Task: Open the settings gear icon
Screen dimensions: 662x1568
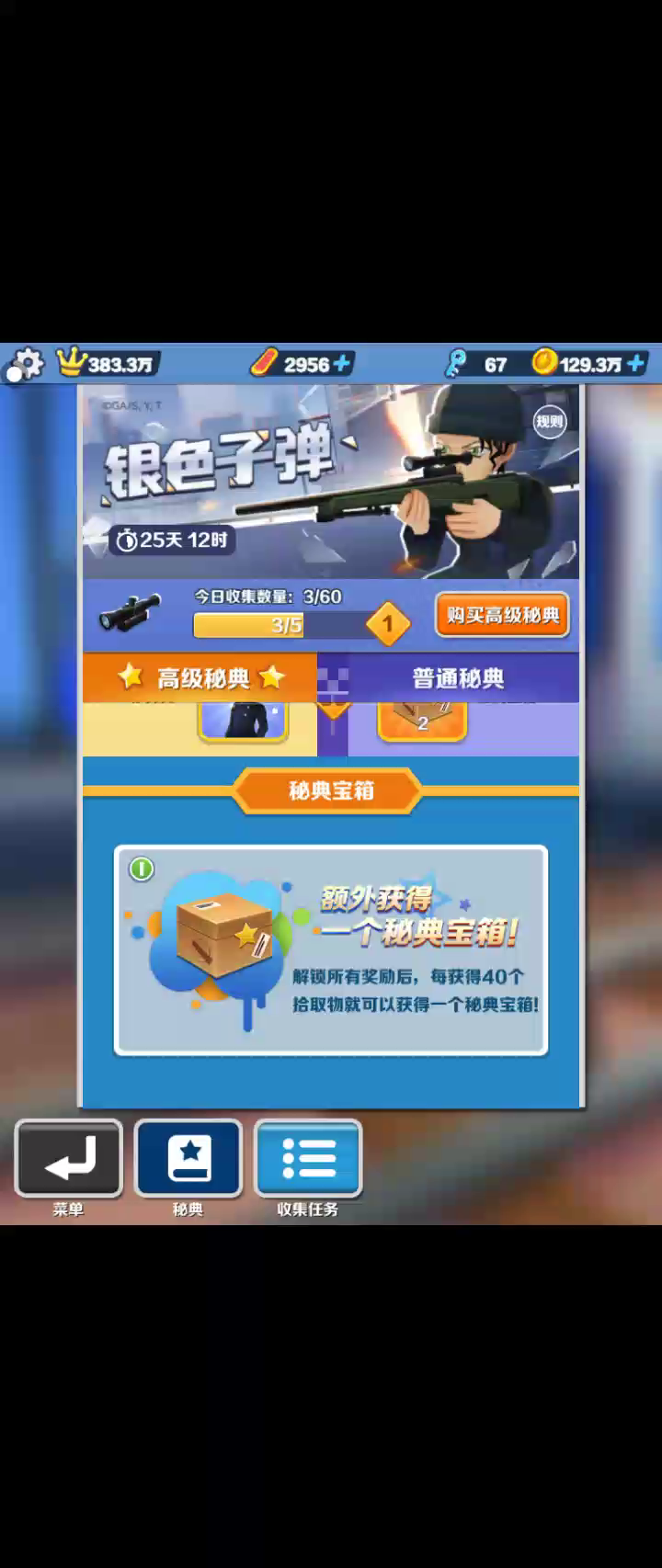Action: (26, 364)
